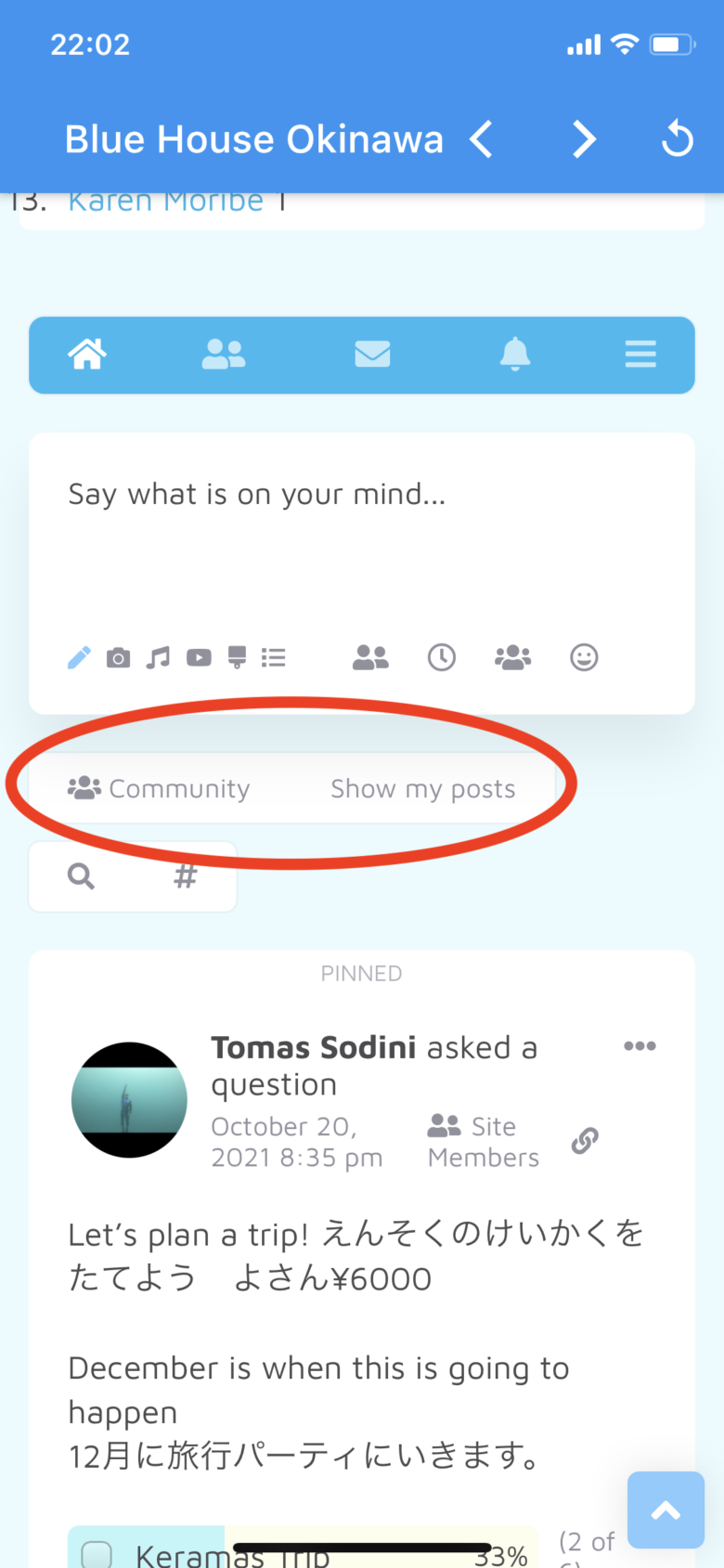Jump back to top of page
This screenshot has height=1568, width=724.
point(666,1510)
